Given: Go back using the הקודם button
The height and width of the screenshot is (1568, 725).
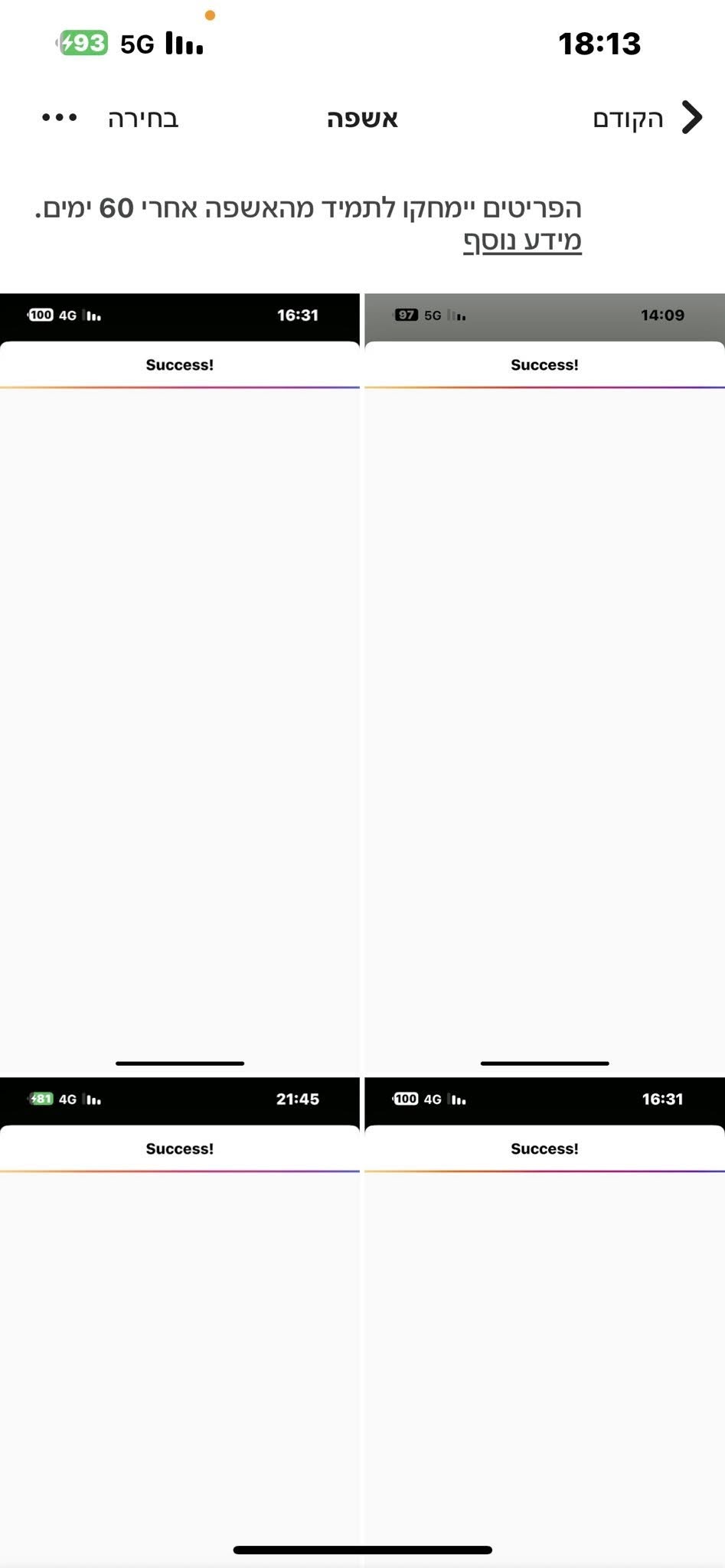Looking at the screenshot, I should coord(647,119).
